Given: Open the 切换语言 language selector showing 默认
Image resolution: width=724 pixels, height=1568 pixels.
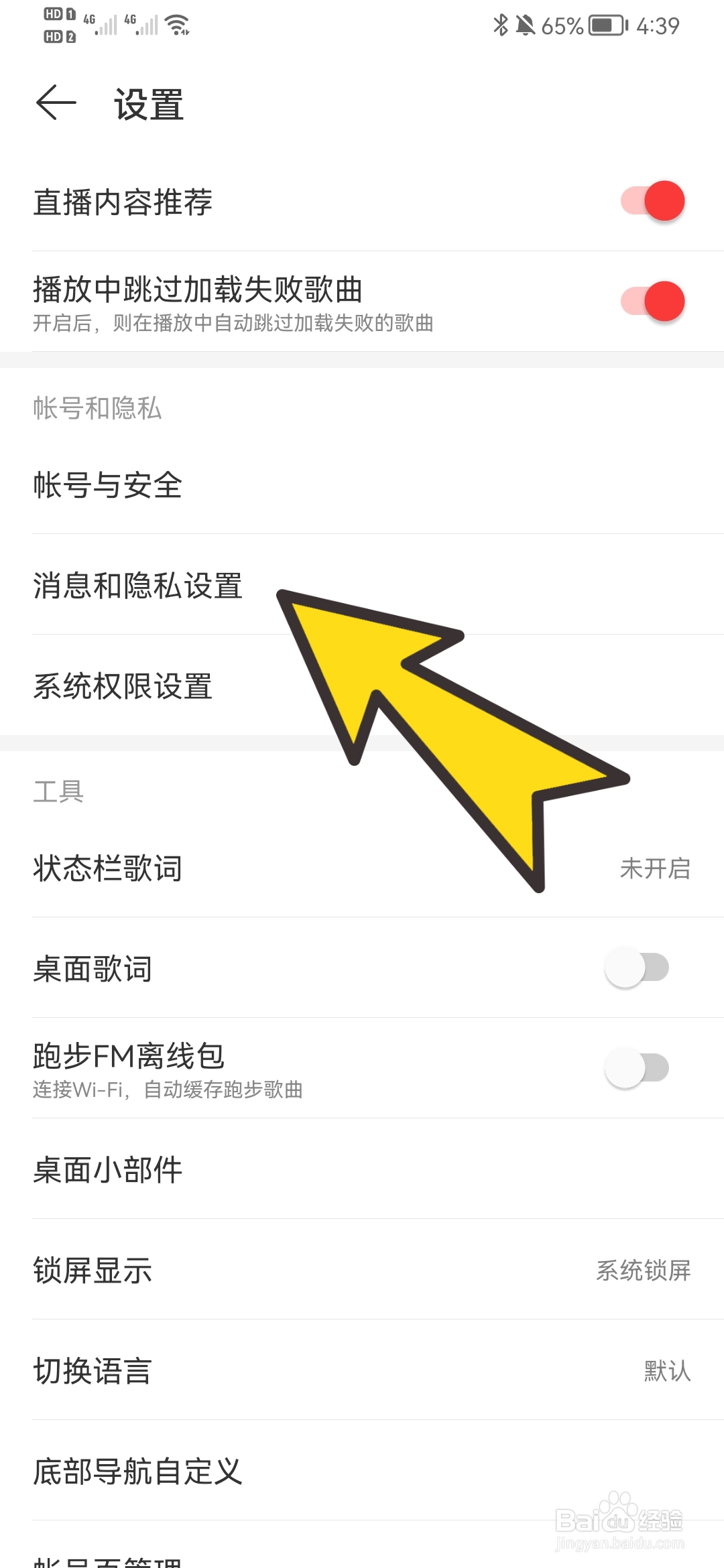Looking at the screenshot, I should (362, 1371).
